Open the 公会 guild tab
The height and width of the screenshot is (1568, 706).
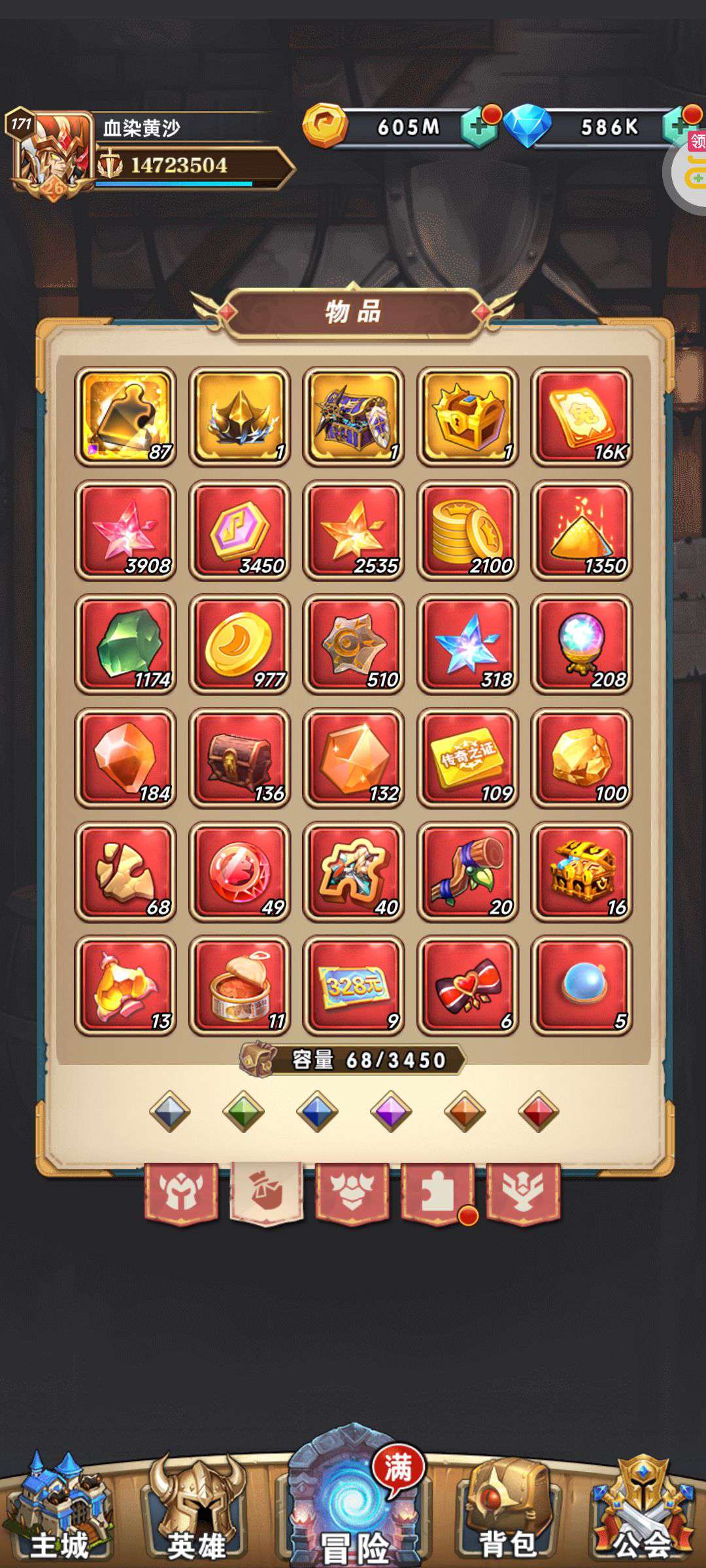click(644, 1509)
